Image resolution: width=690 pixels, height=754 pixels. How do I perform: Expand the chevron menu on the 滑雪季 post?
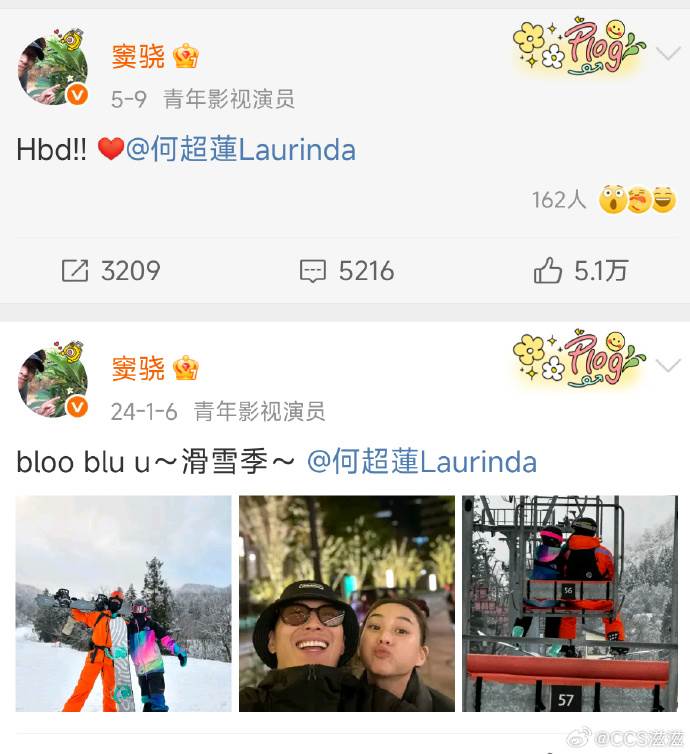668,366
